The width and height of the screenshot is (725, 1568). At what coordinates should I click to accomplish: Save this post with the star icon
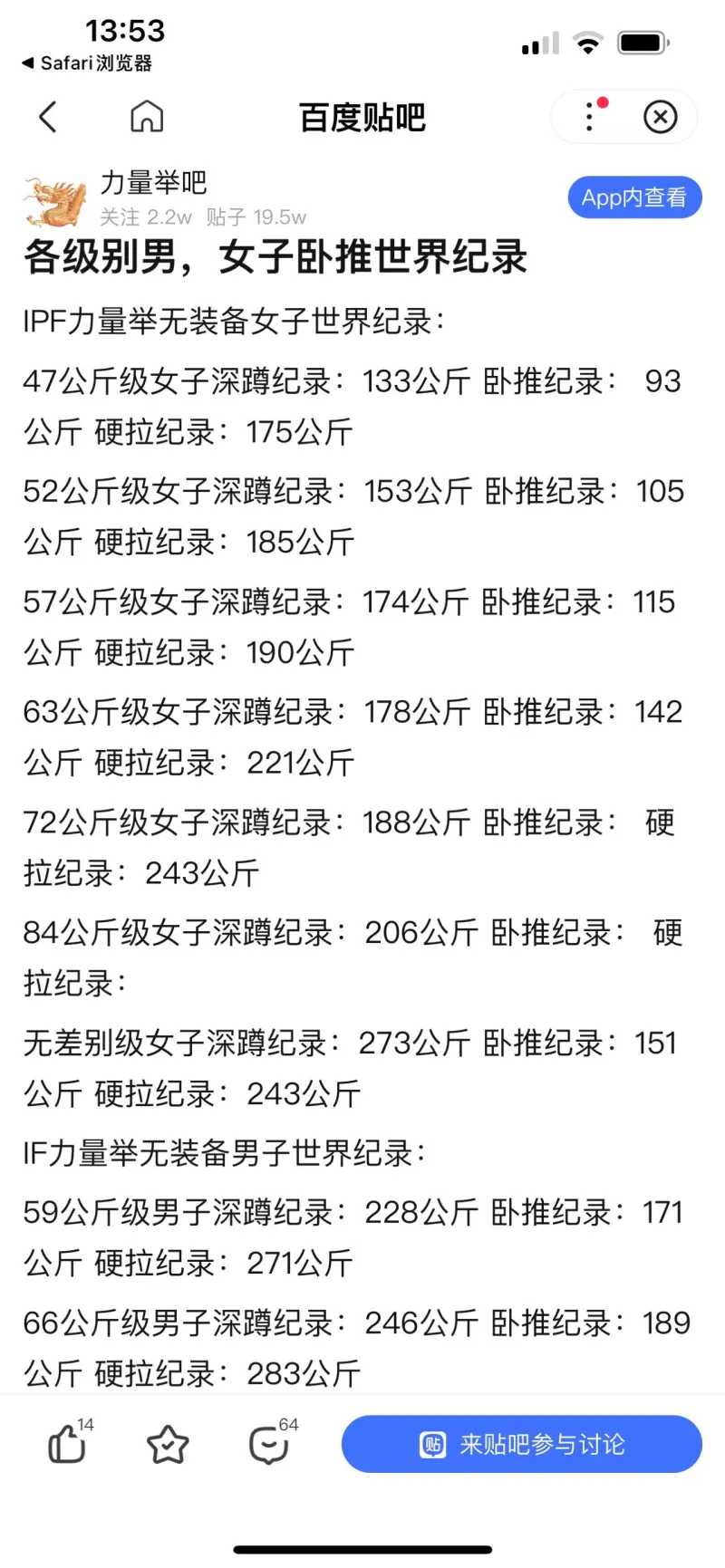(168, 1444)
